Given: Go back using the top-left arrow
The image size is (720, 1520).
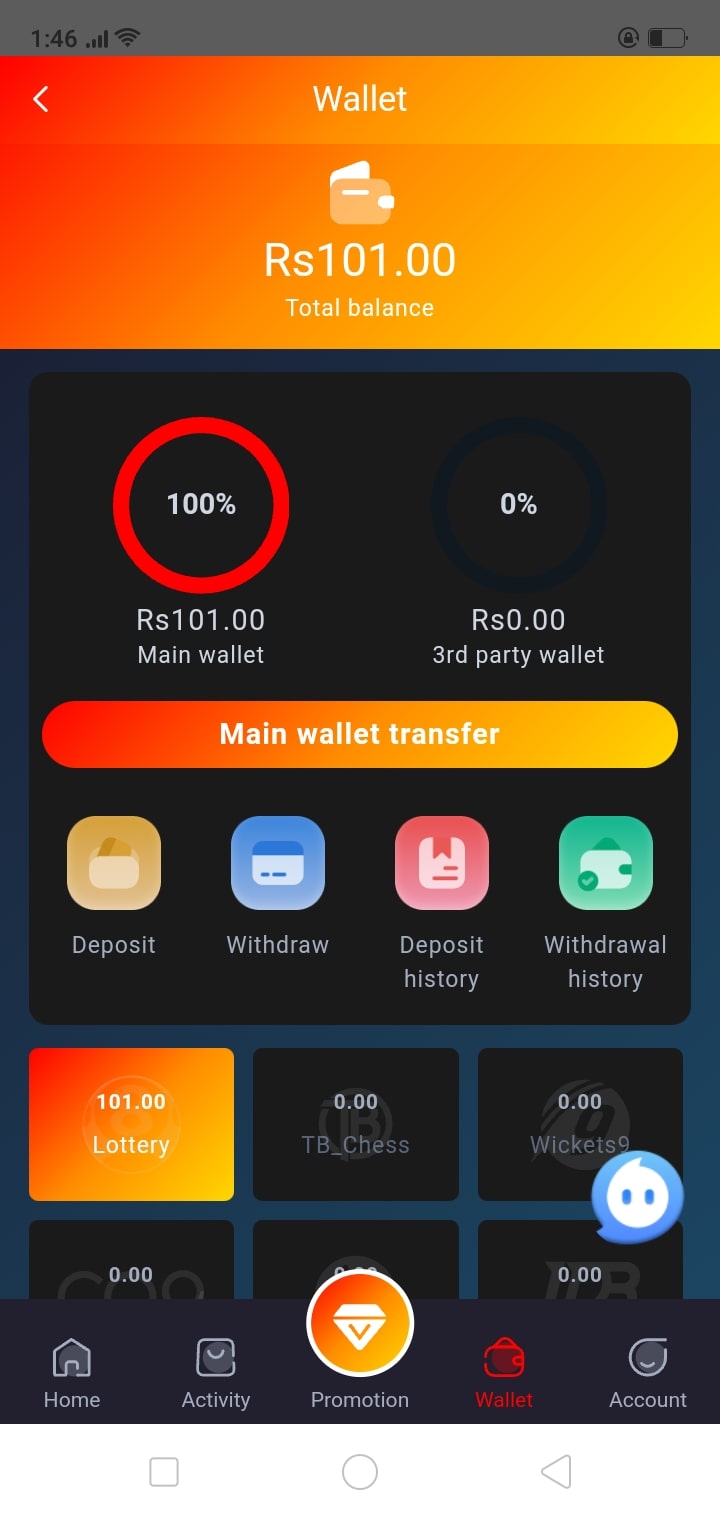Looking at the screenshot, I should 41,99.
